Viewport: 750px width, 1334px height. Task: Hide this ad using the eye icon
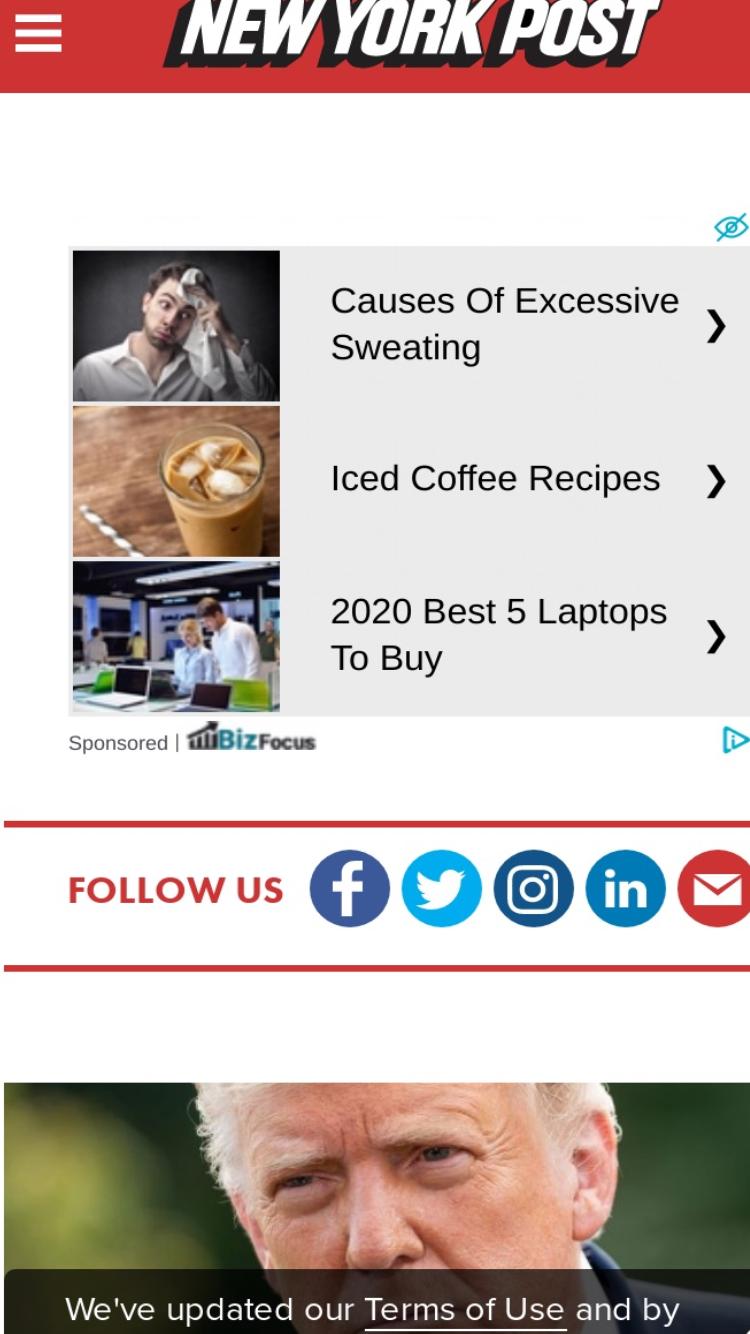pos(731,227)
